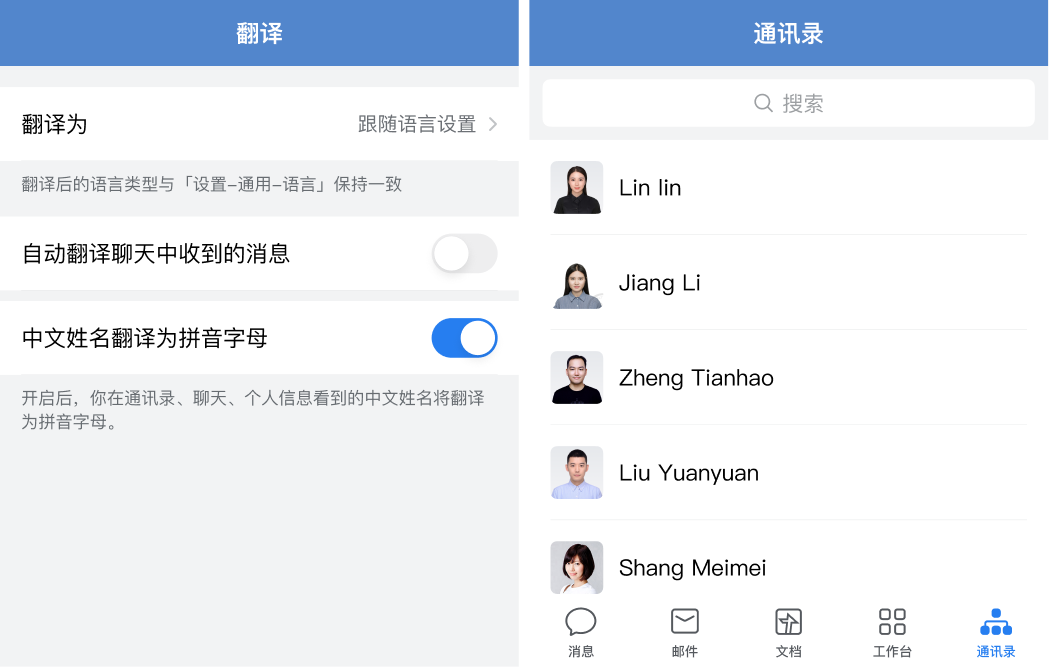
Task: Switch to the 工作台 tab
Action: tap(892, 632)
